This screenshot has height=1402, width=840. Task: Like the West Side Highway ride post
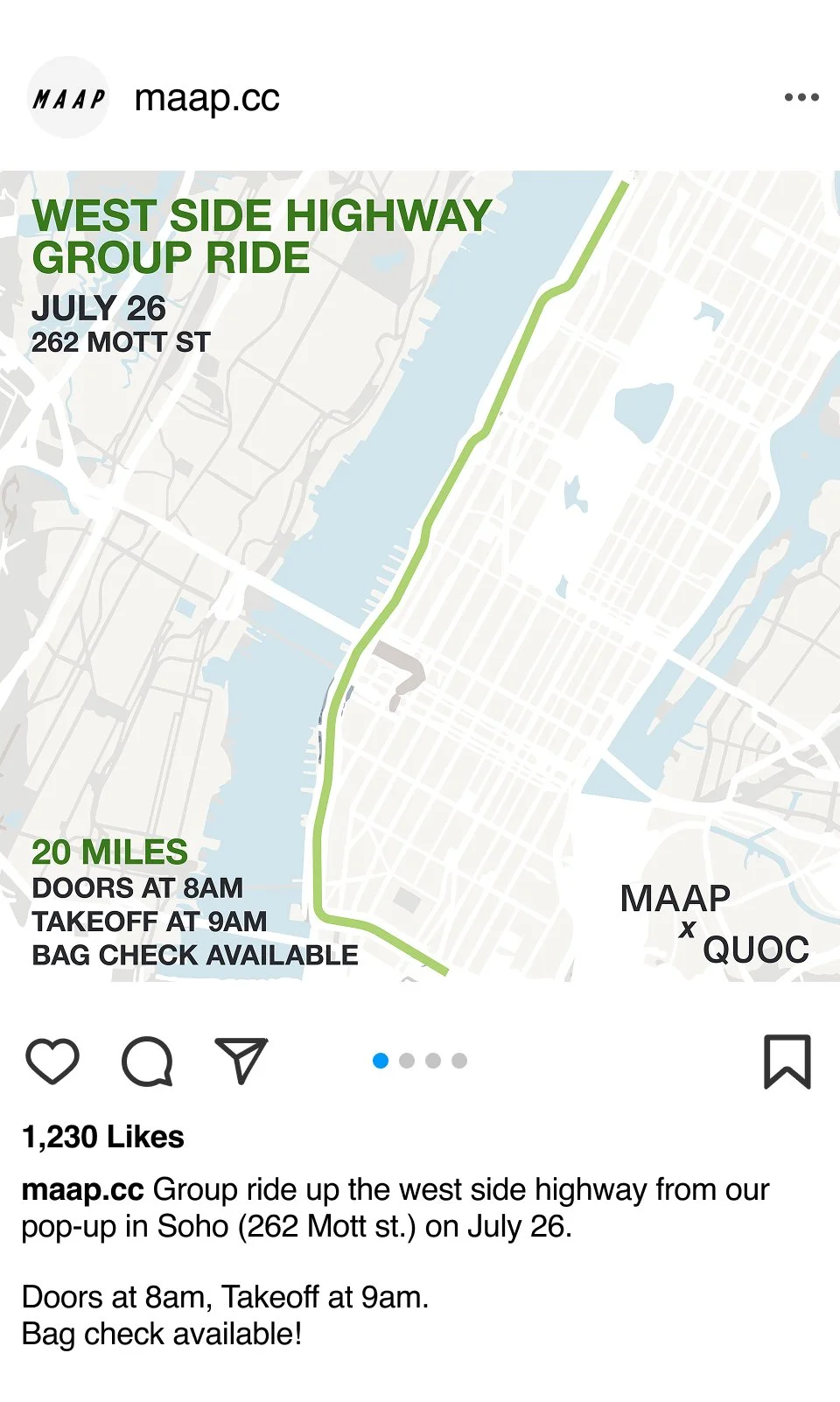pos(52,1061)
